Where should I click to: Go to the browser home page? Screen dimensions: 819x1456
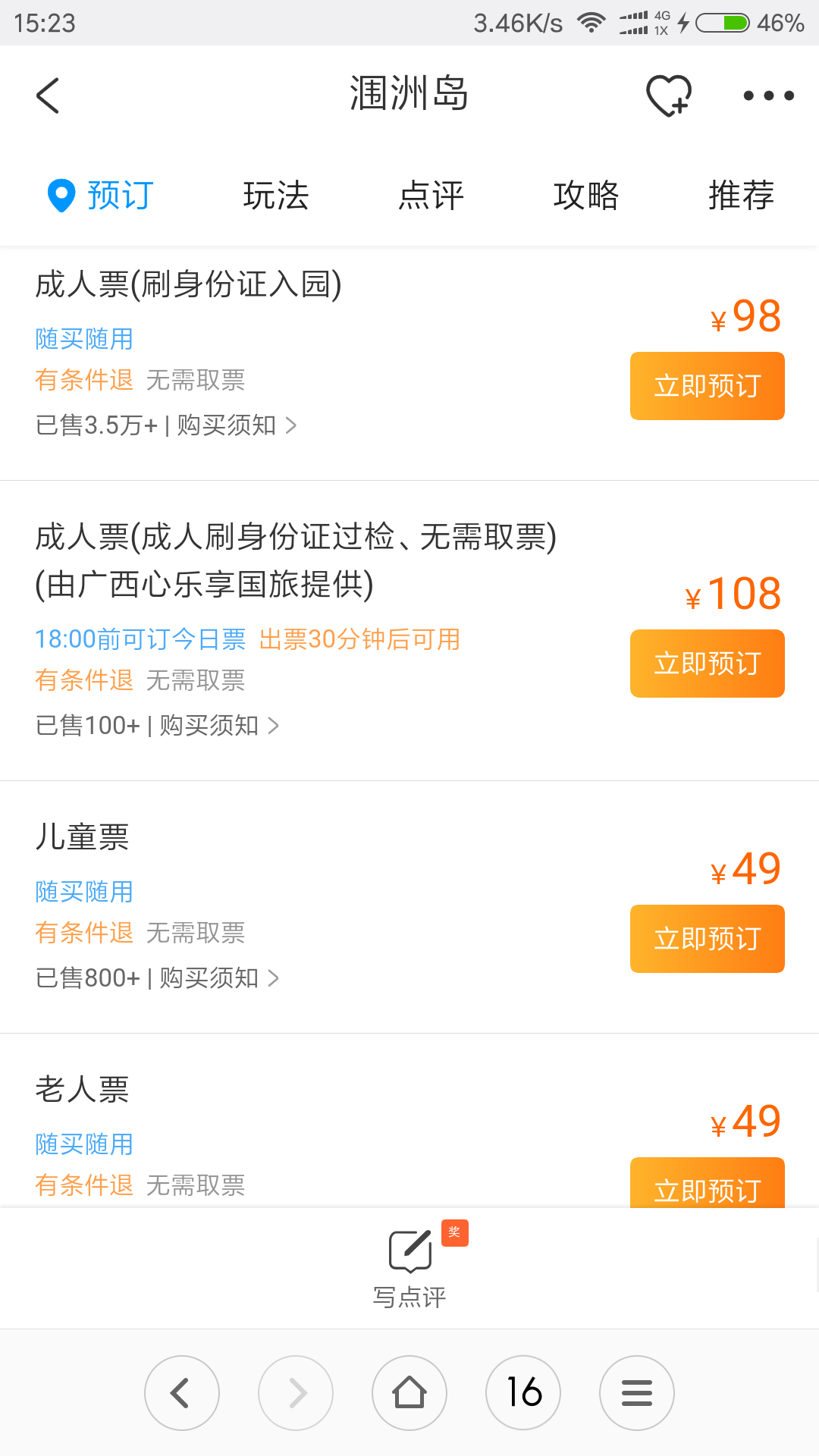pos(409,1393)
